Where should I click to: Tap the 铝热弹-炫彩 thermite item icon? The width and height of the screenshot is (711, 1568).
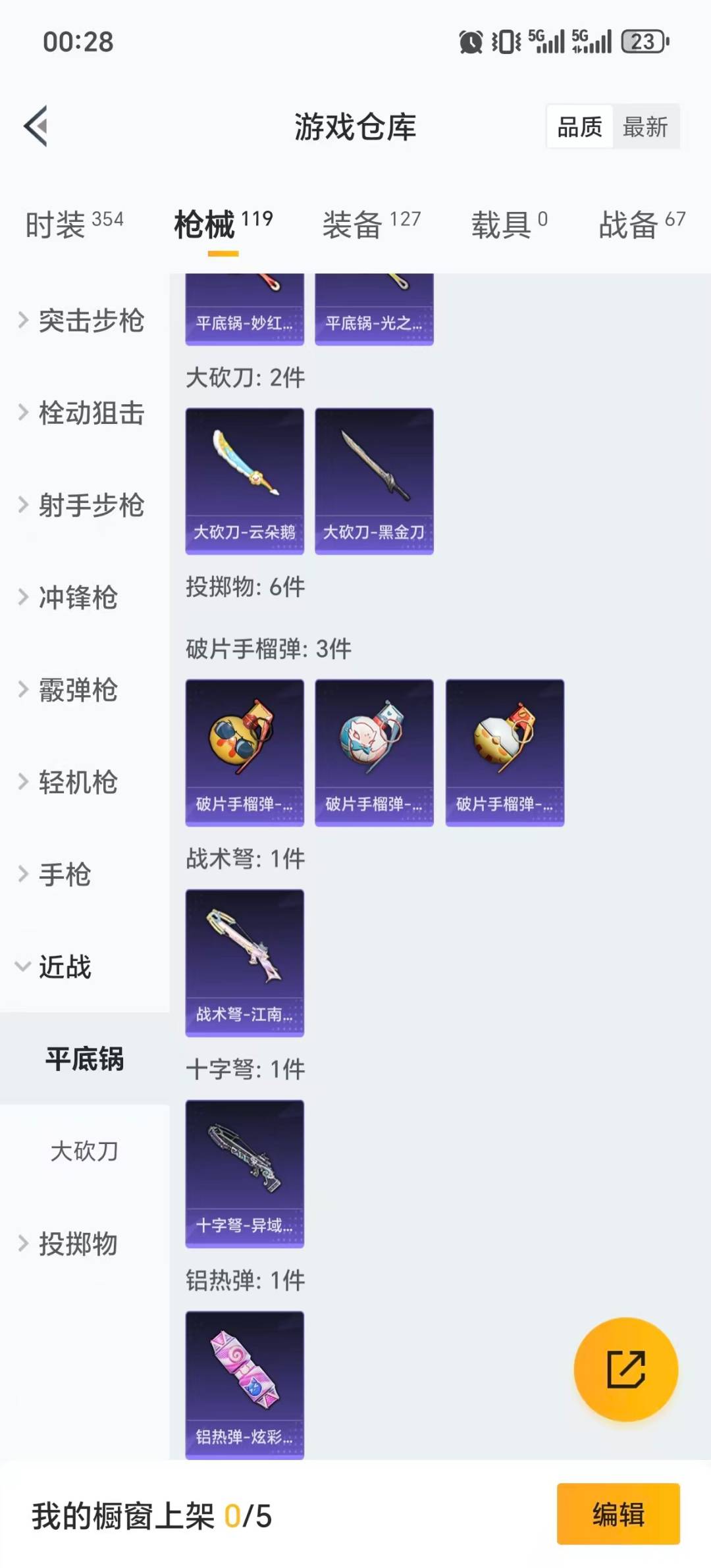click(244, 1376)
